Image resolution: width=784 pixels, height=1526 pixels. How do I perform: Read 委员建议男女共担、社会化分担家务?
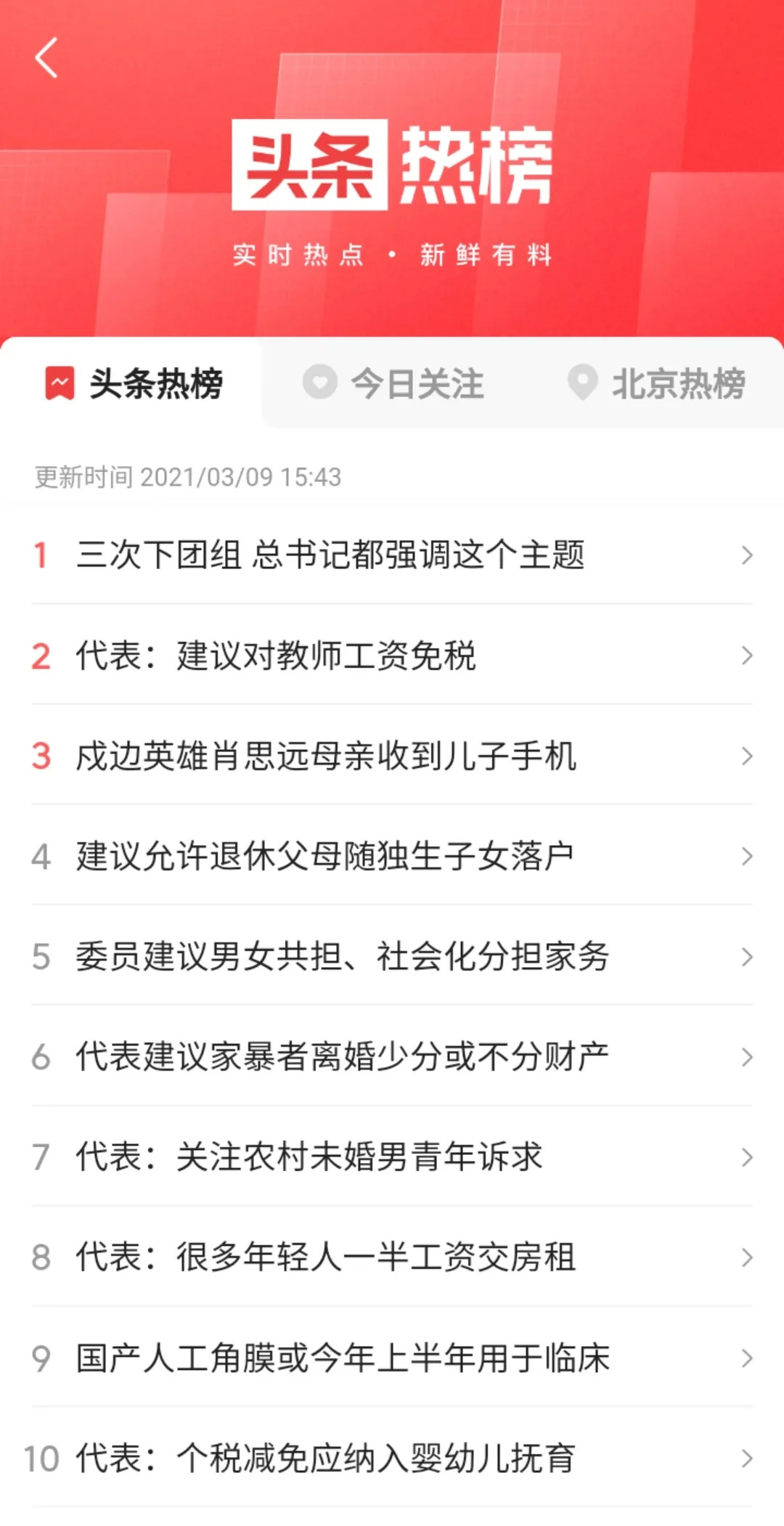pos(343,957)
